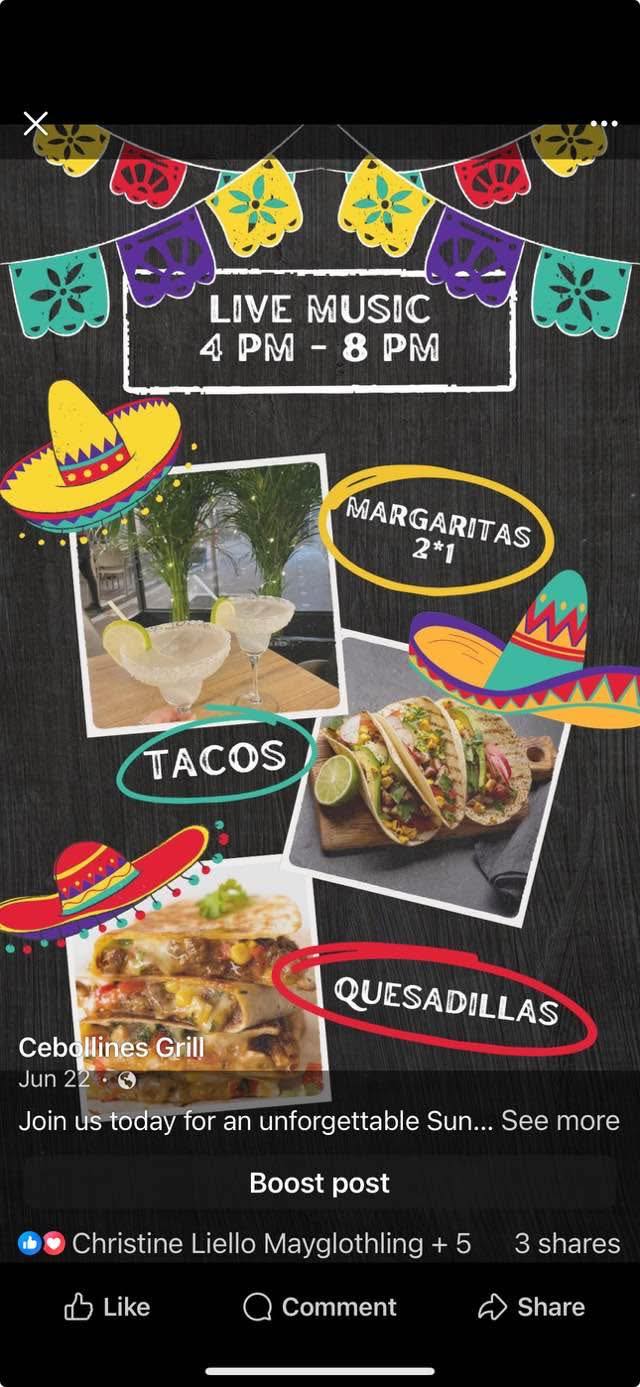Like this Cebollines Grill post
Screen dimensions: 640x1387
[107, 1306]
